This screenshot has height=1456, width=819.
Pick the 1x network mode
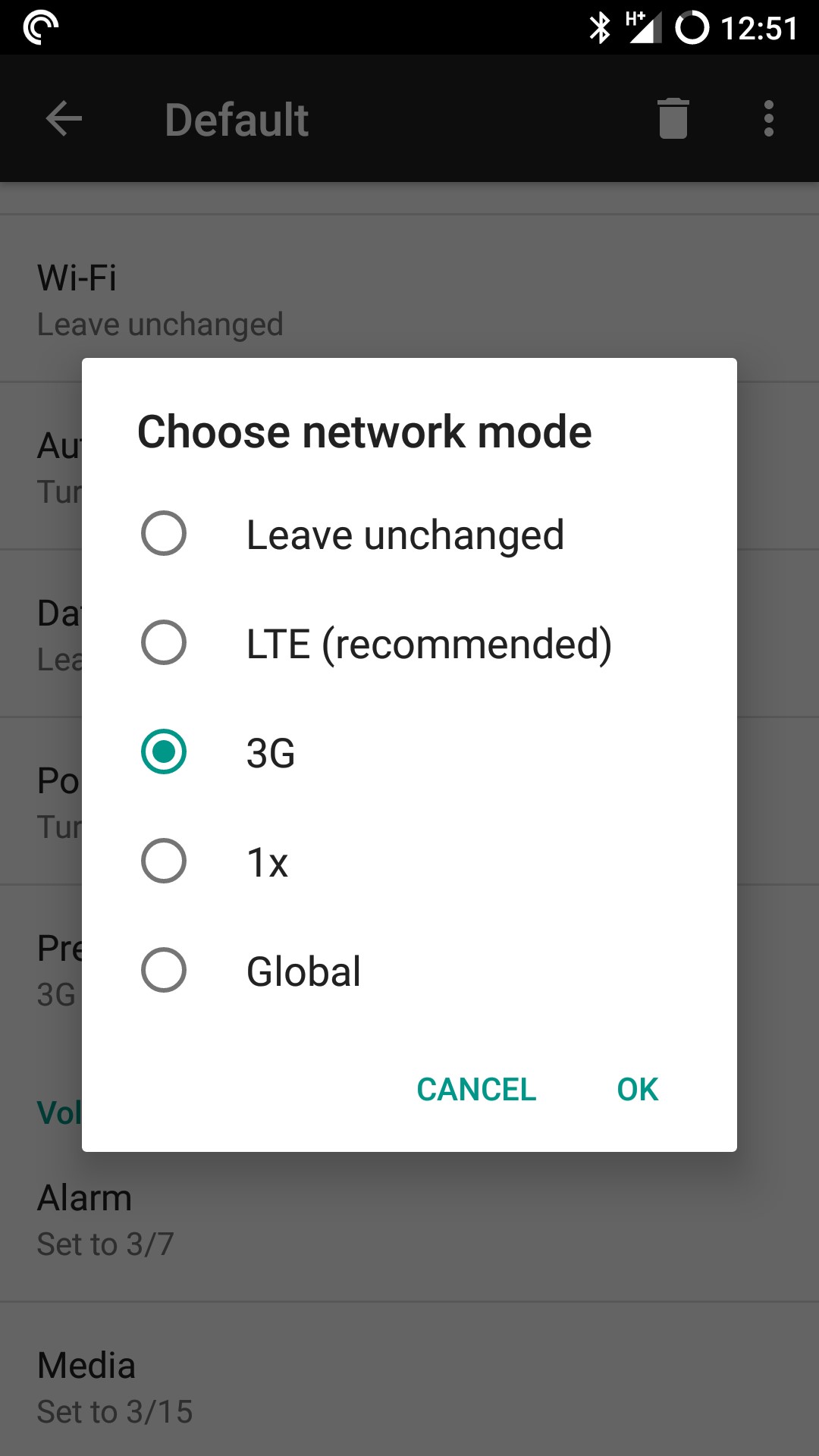[164, 861]
